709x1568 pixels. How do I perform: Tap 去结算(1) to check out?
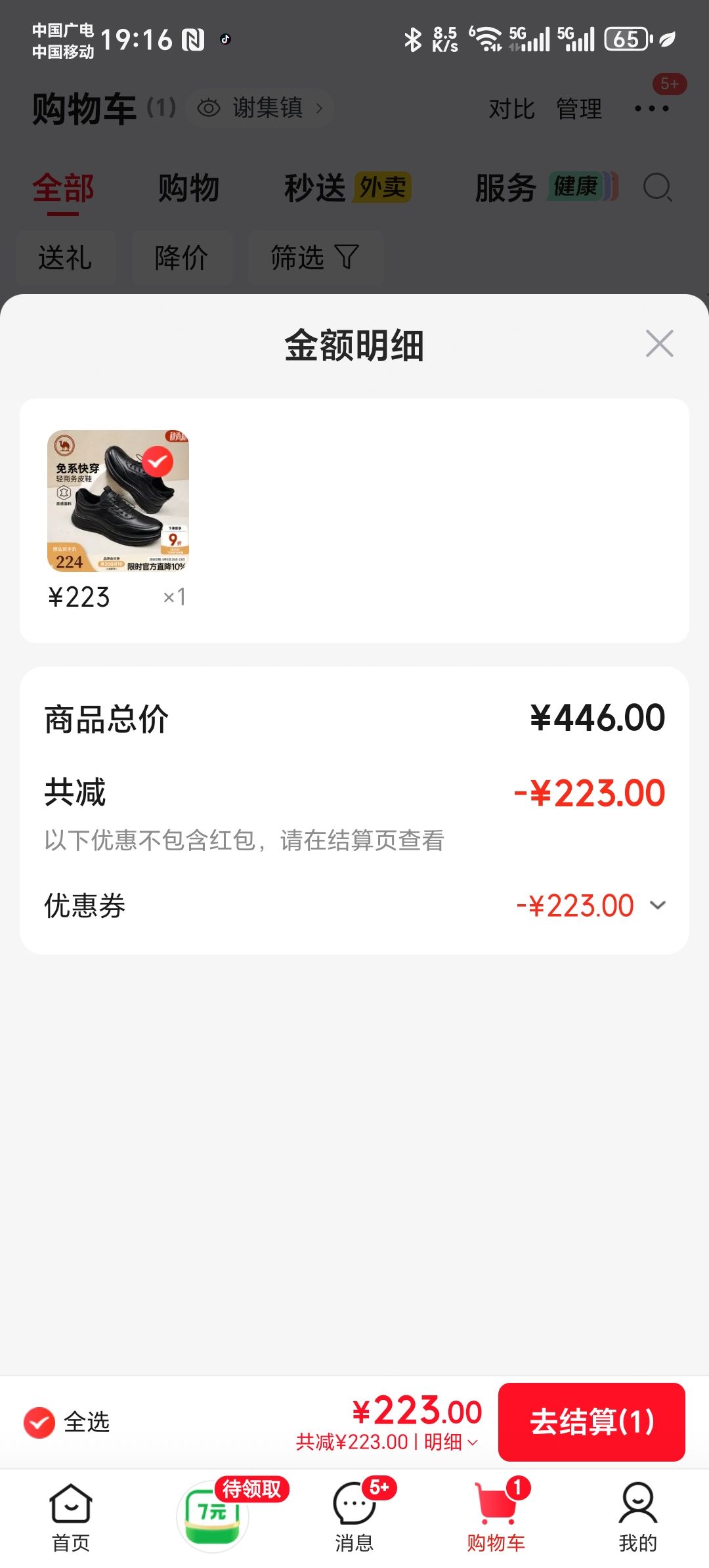(591, 1422)
